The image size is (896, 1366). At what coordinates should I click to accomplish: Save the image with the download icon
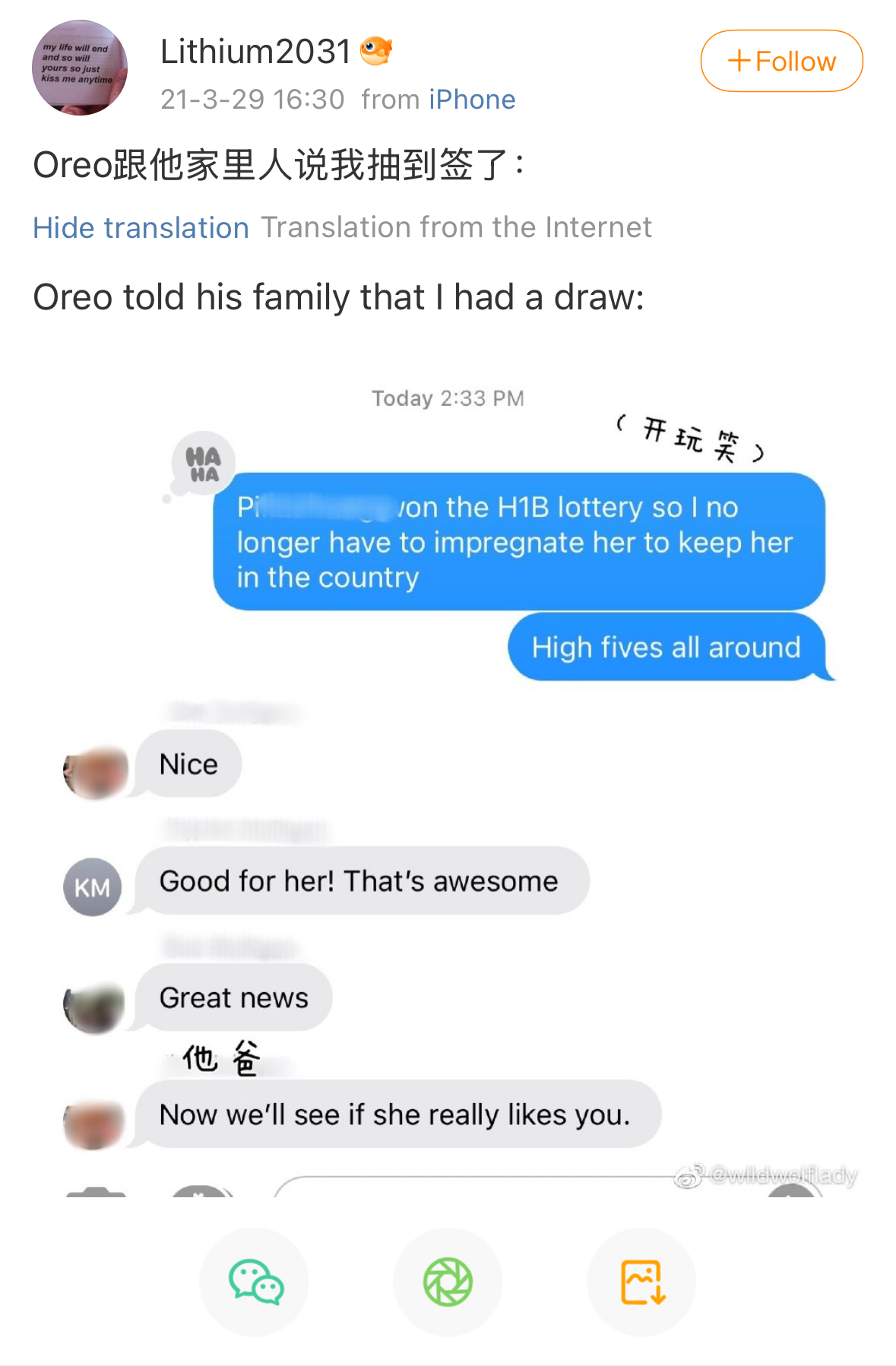(x=642, y=1282)
